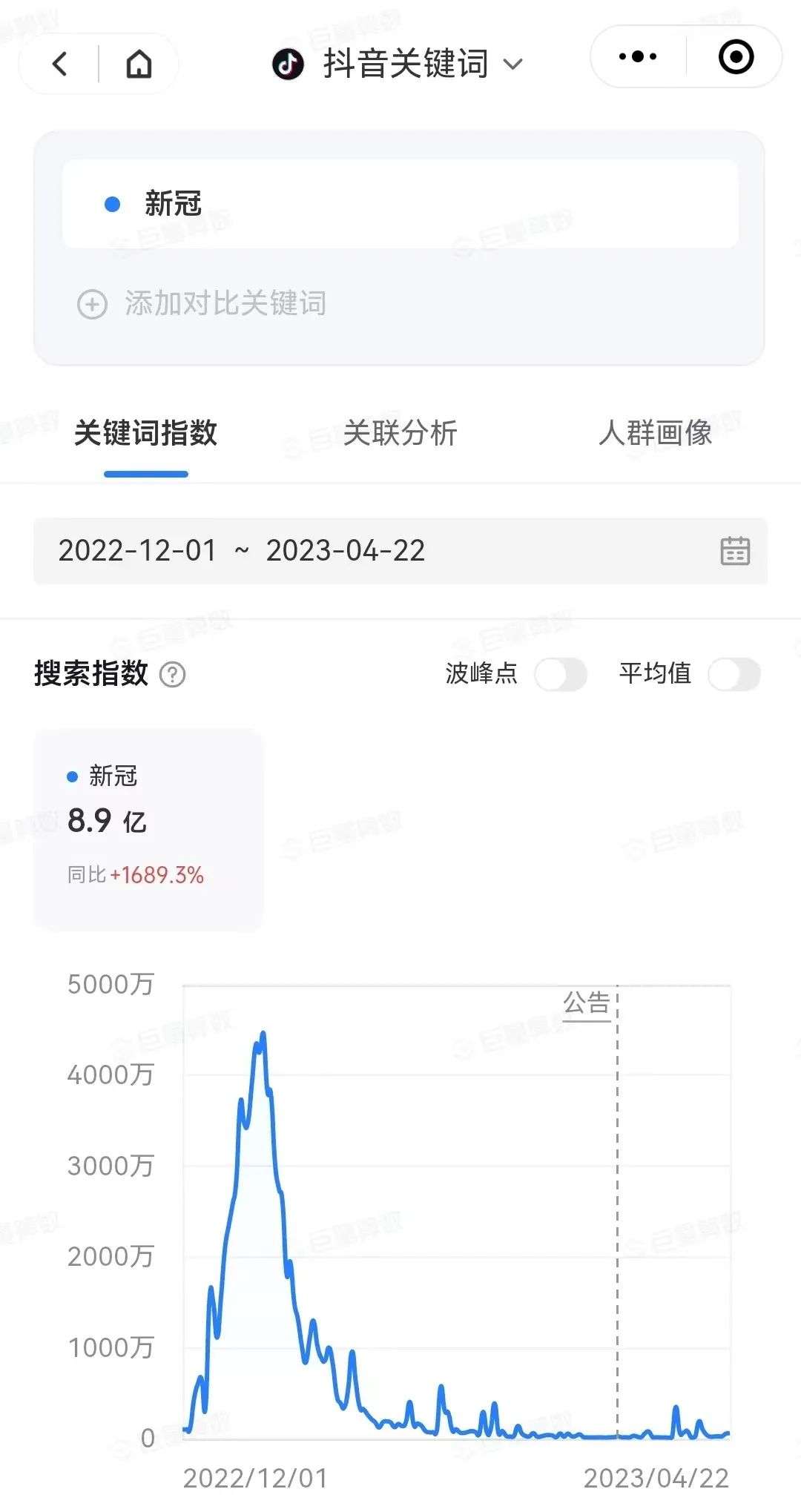Expand the 抖音关键词 dropdown
Screen dimensions: 801x1512
398,64
